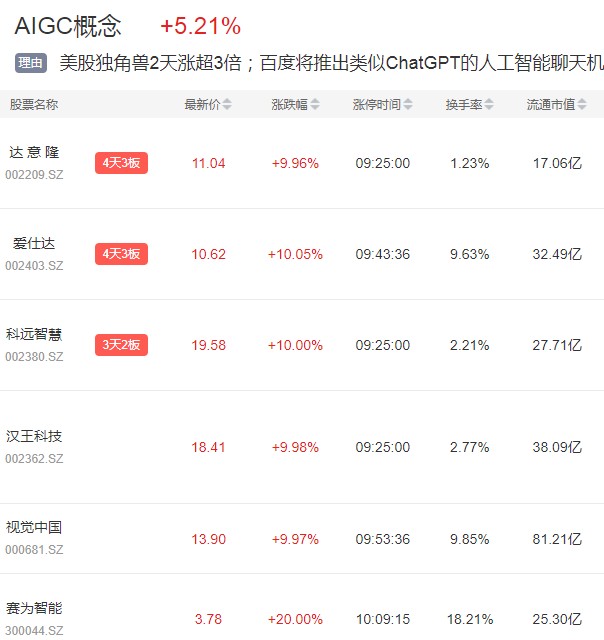The image size is (604, 640).
Task: Sort stocks by 换手率
Action: pyautogui.click(x=470, y=104)
